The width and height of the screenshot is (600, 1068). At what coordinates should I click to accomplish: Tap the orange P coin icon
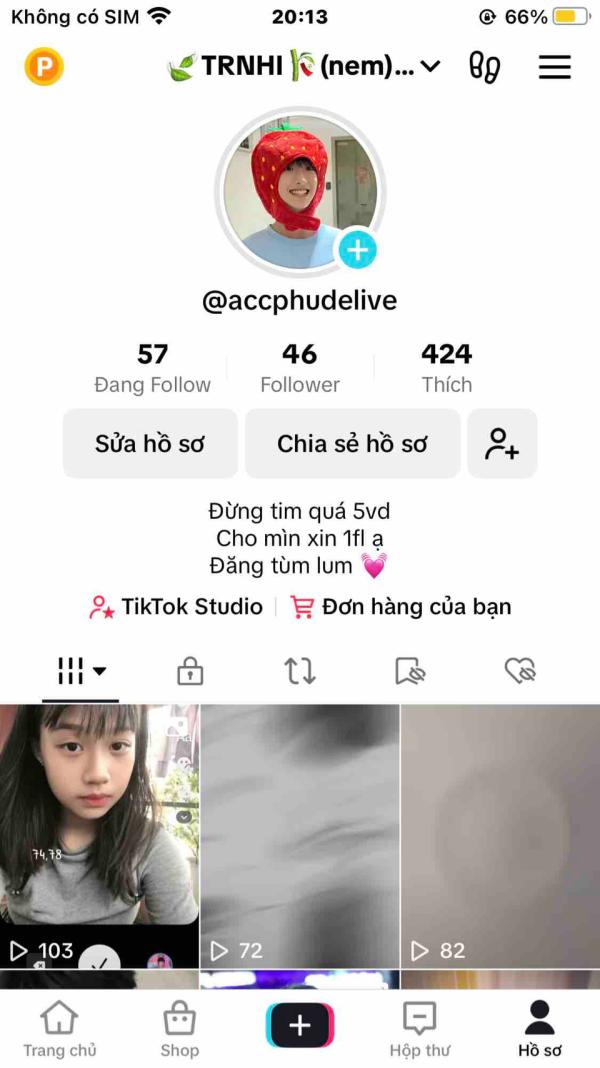(x=44, y=67)
